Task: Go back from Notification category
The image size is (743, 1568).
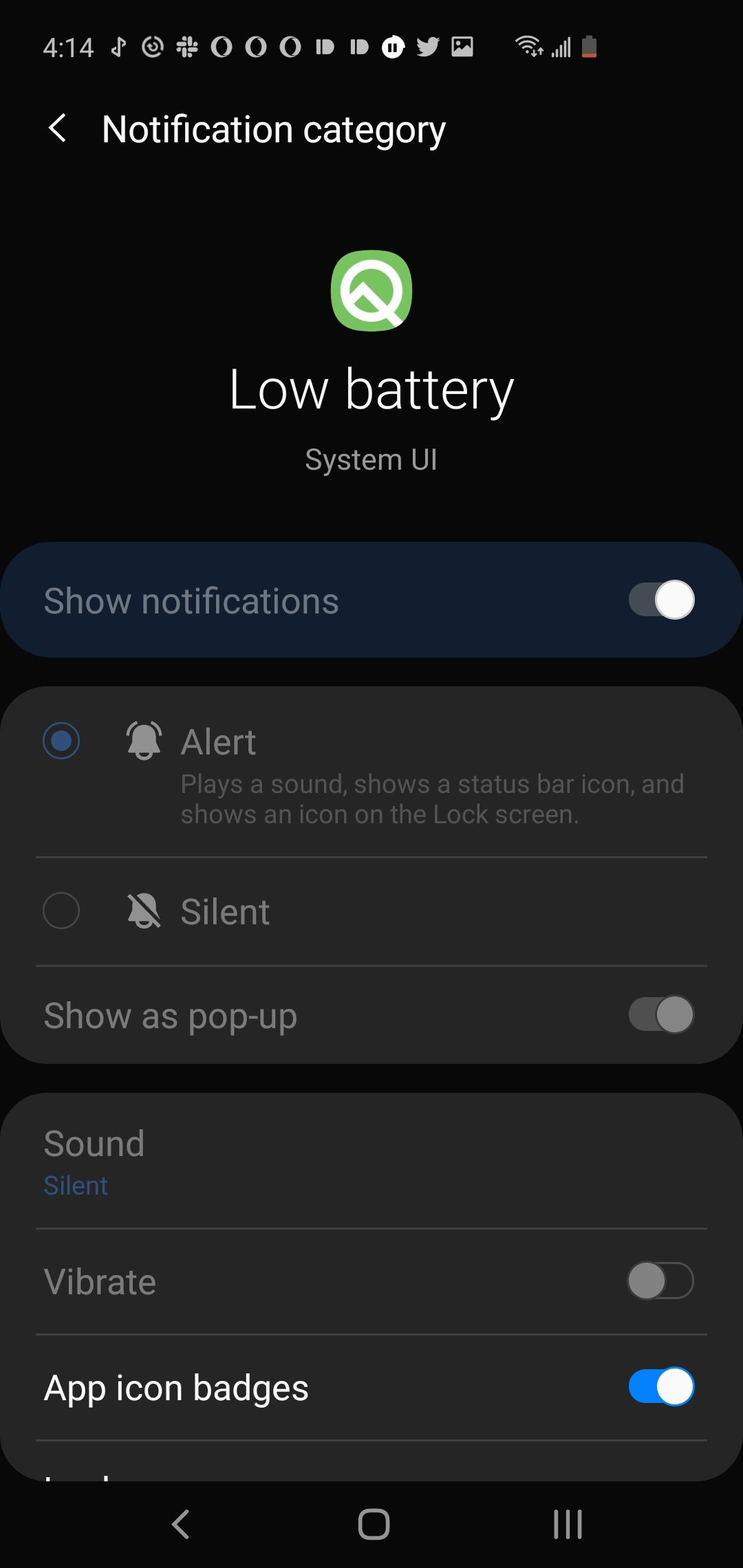Action: [x=58, y=129]
